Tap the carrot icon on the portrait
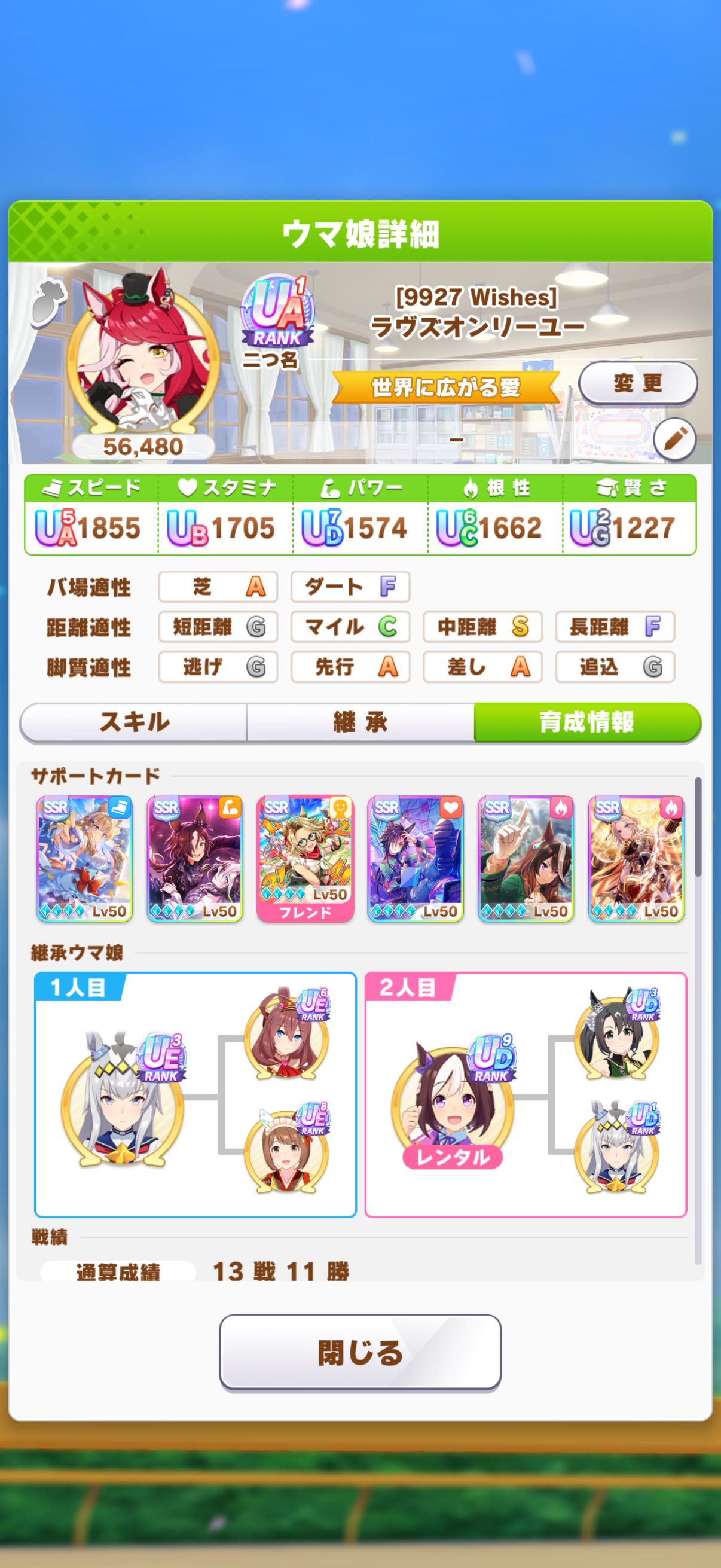Screen dimensions: 721x1568 click(x=48, y=300)
